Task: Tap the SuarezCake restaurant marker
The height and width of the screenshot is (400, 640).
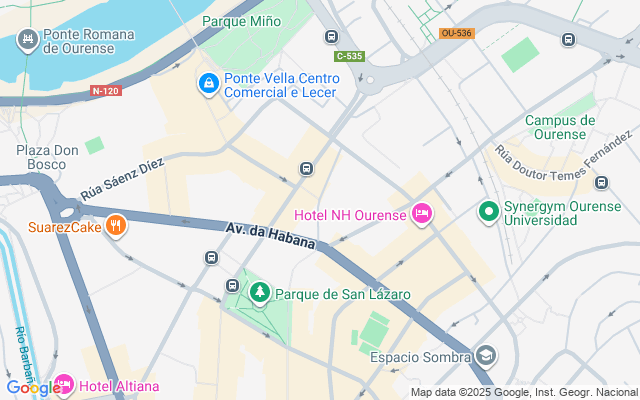Action: (x=116, y=226)
